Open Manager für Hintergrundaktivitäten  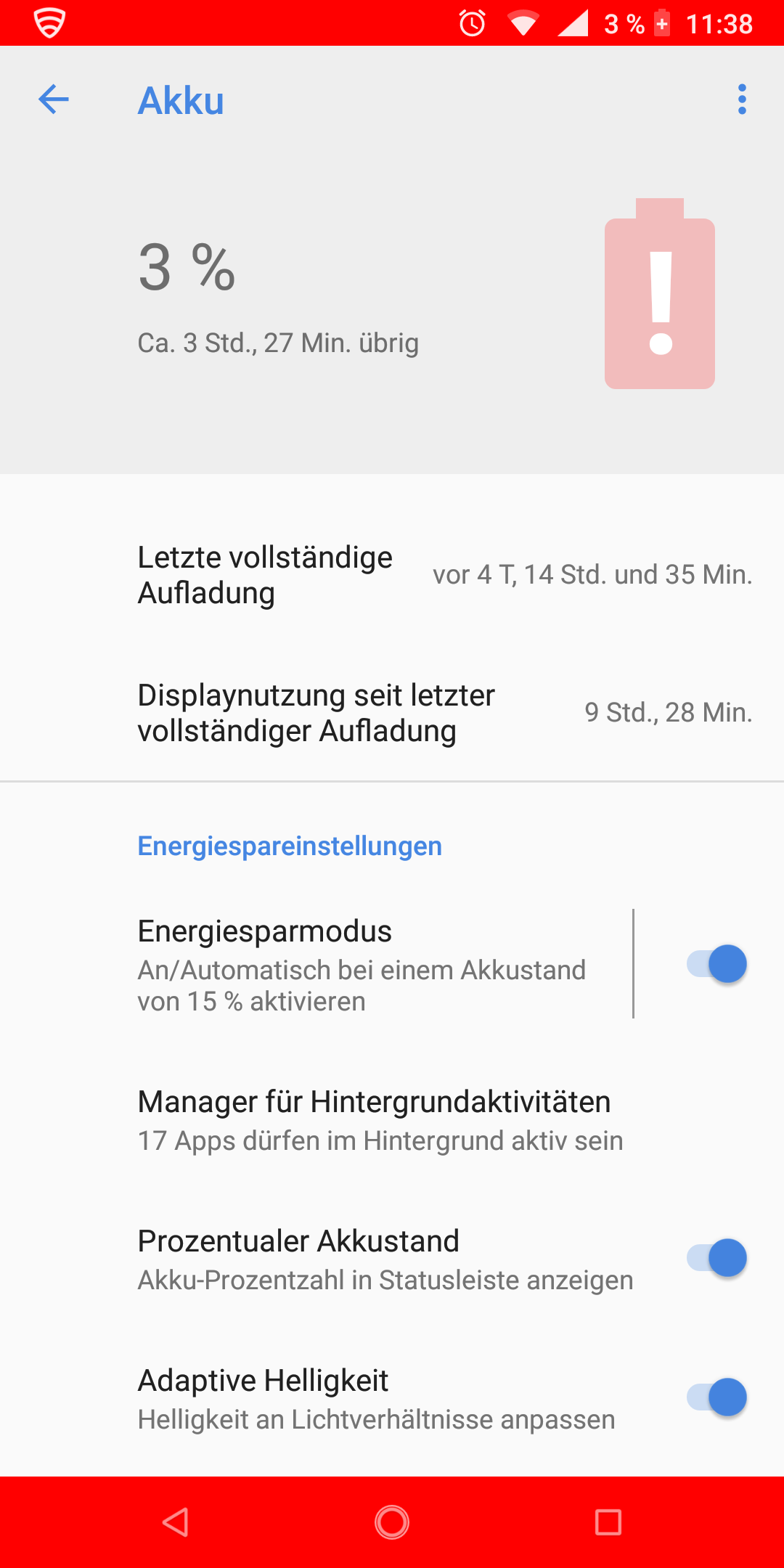point(380,1120)
